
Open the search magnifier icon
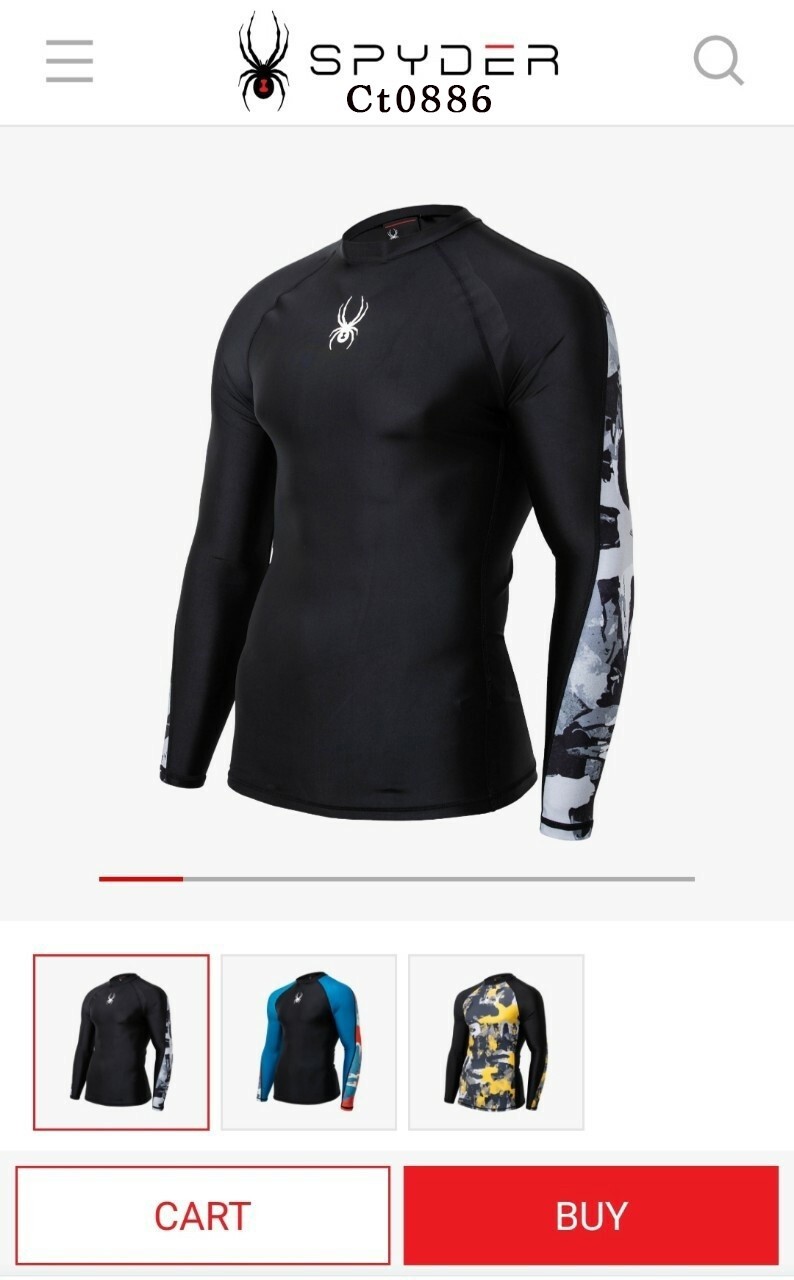[719, 62]
